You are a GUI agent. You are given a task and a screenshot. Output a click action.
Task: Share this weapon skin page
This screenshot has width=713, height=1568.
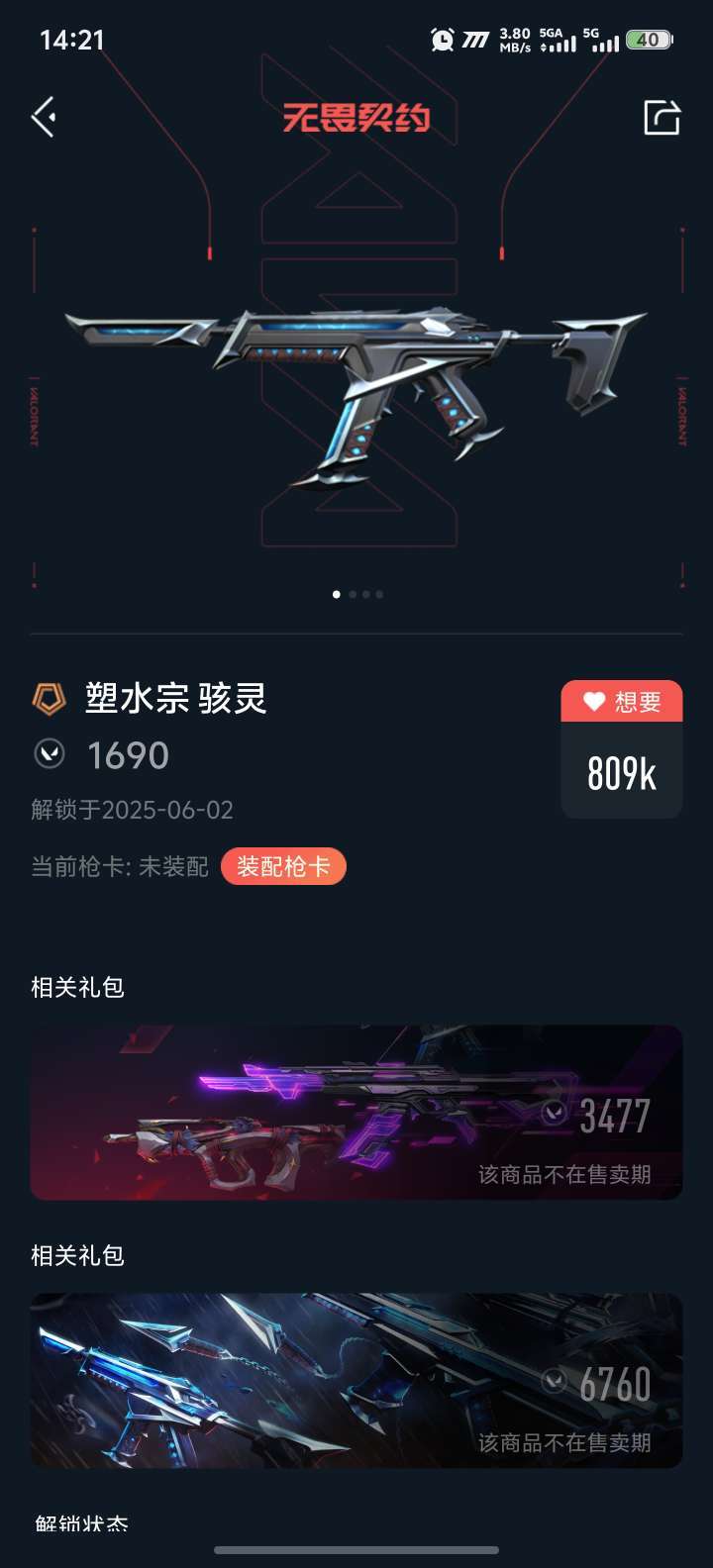[662, 118]
